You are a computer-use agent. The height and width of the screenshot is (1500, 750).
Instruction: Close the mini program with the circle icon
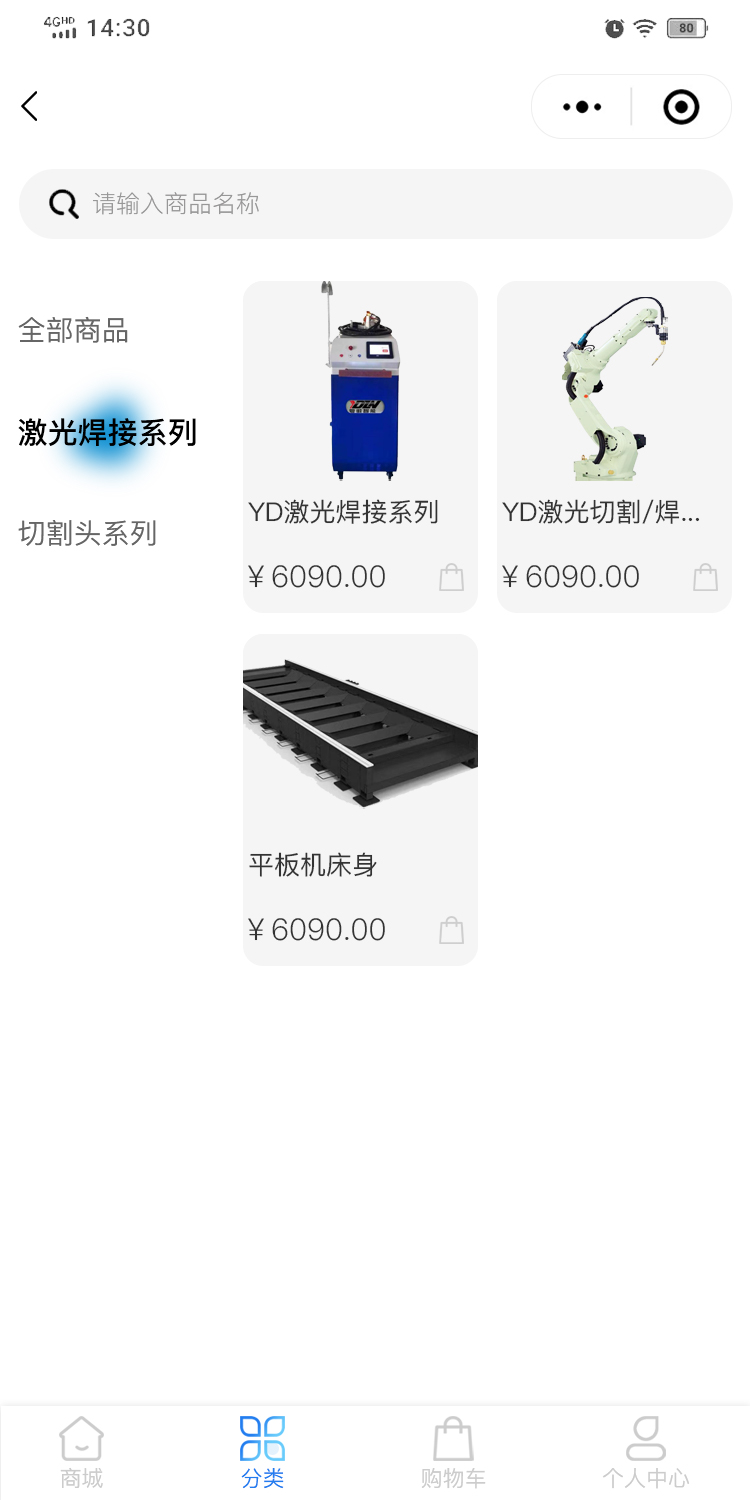coord(681,107)
